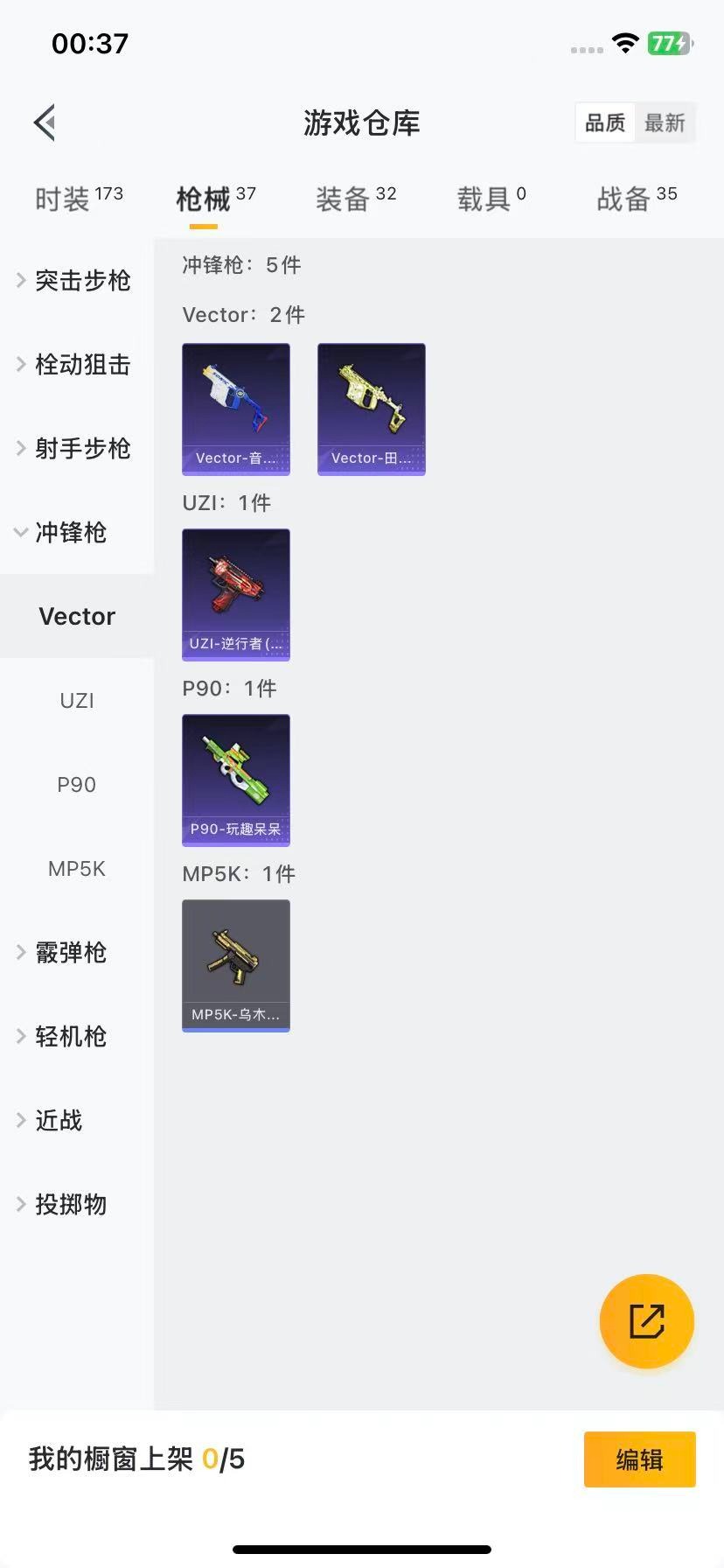Open the UZI-逆行者 weapon skin
Viewport: 724px width, 1568px height.
click(236, 594)
